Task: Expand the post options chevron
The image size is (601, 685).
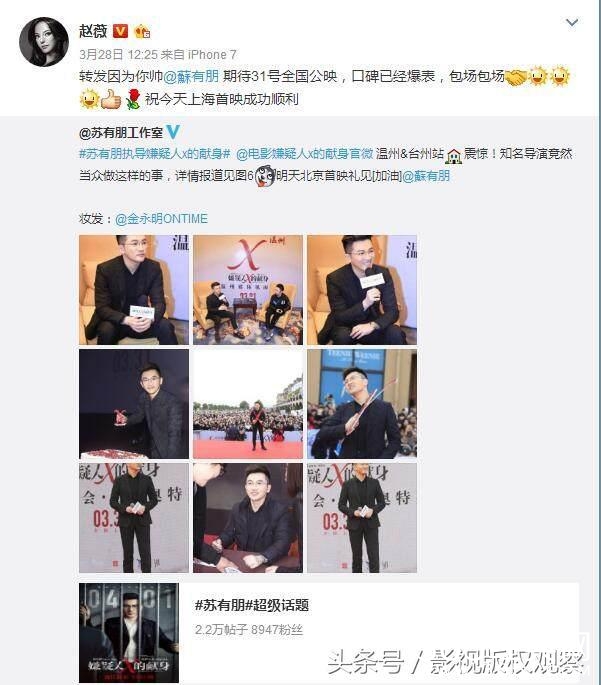Action: [572, 22]
